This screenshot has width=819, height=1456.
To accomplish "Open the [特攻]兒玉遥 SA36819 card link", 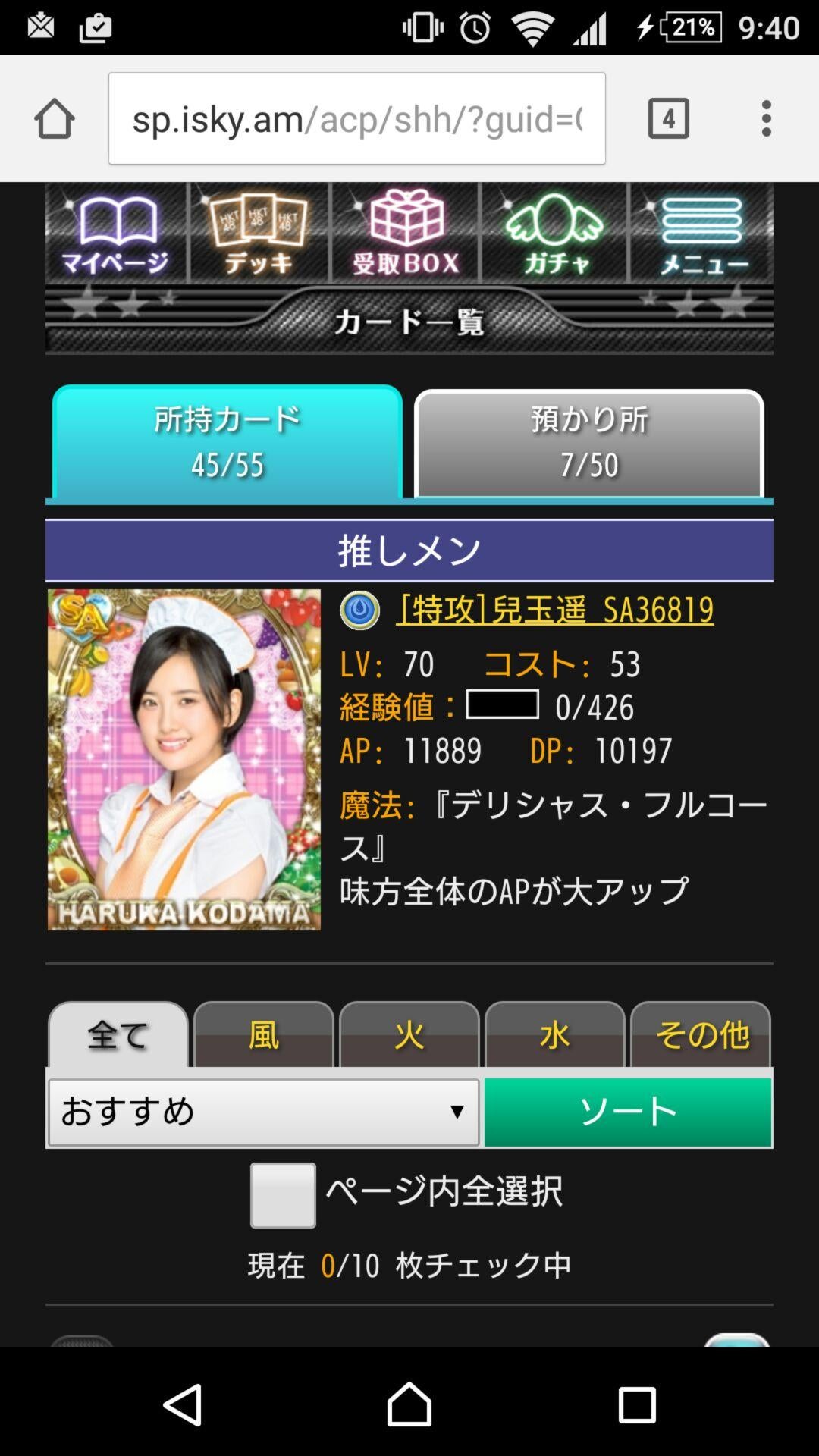I will point(554,610).
